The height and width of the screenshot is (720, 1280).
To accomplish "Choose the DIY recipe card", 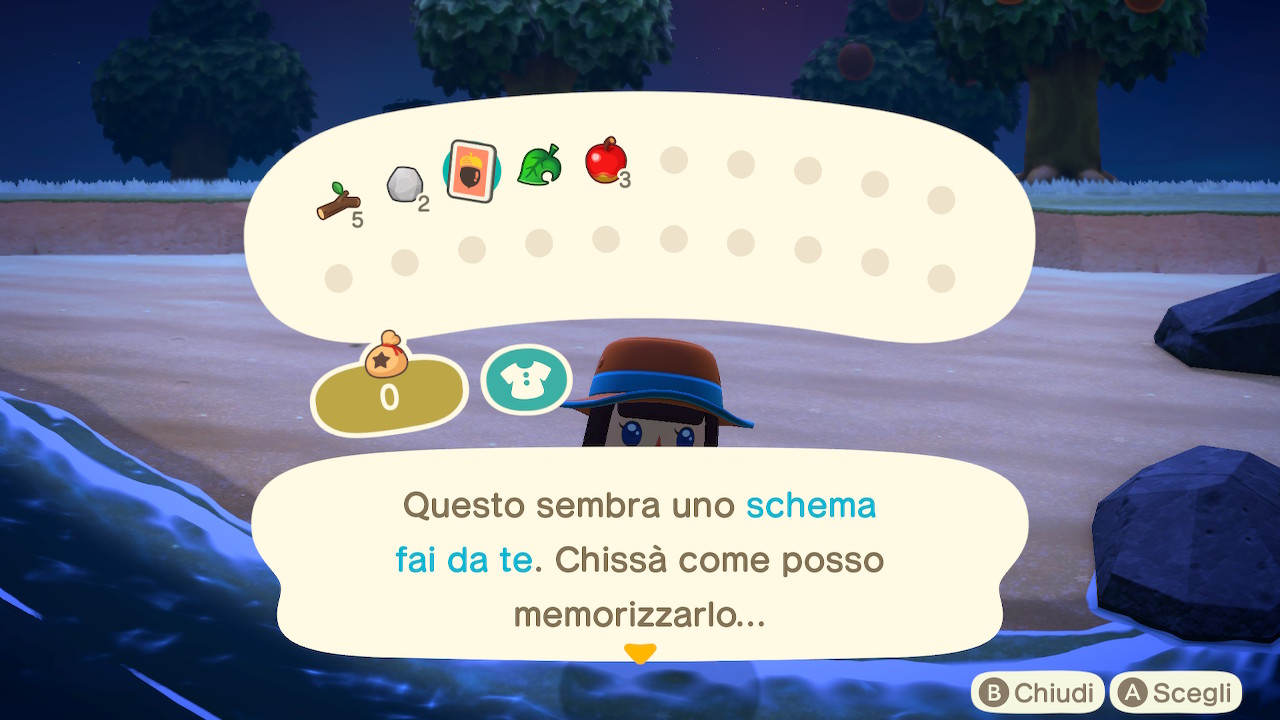I will tap(471, 171).
